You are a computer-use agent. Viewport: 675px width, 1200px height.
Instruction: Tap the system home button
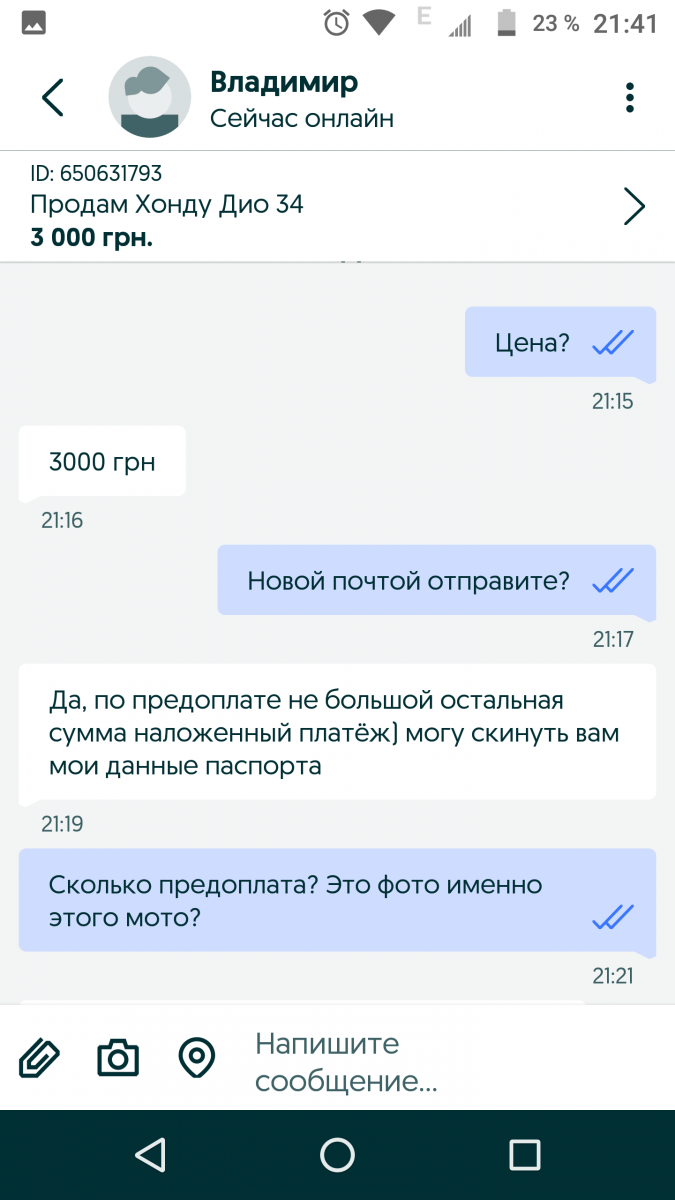coord(337,1155)
